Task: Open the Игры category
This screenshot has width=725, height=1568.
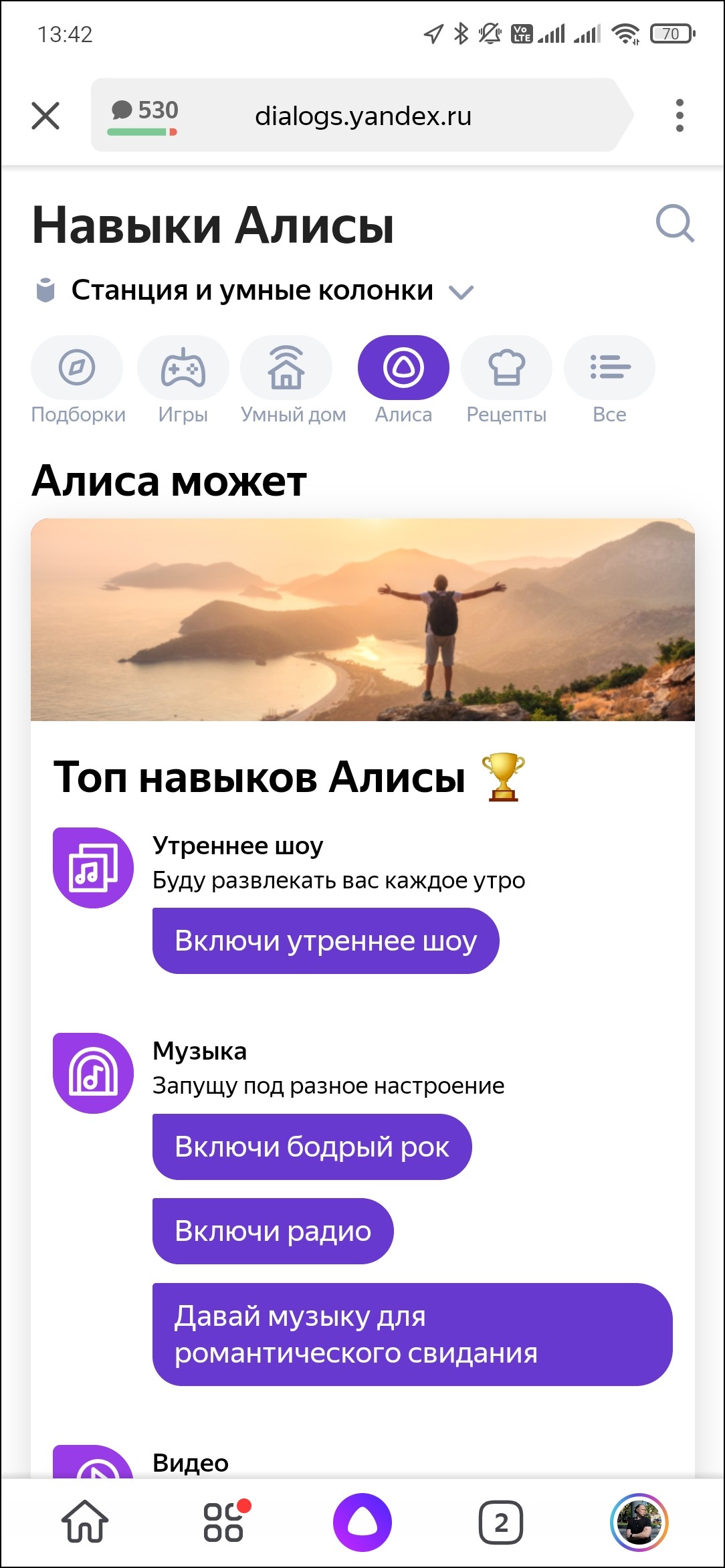Action: tap(183, 368)
